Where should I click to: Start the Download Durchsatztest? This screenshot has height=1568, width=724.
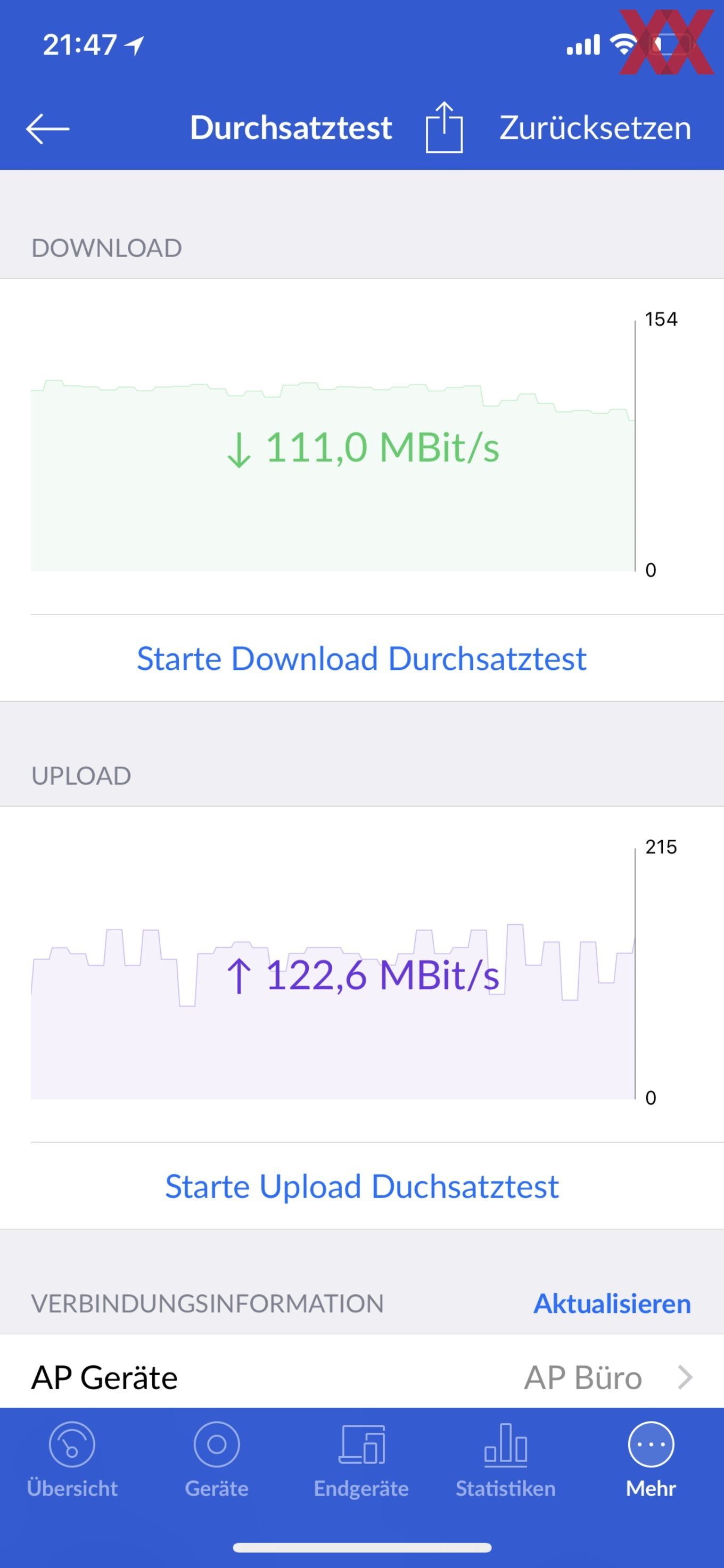click(362, 659)
